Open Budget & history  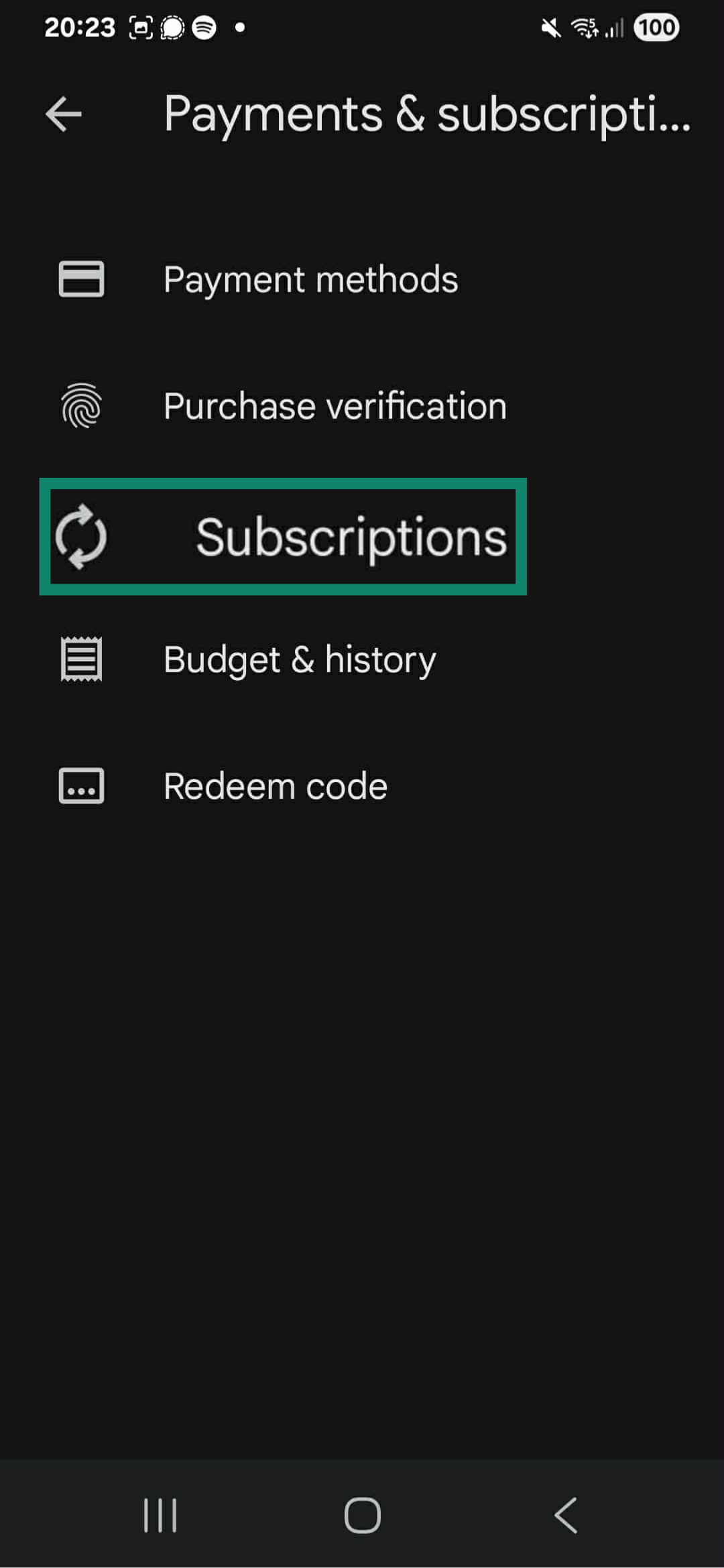coord(300,659)
